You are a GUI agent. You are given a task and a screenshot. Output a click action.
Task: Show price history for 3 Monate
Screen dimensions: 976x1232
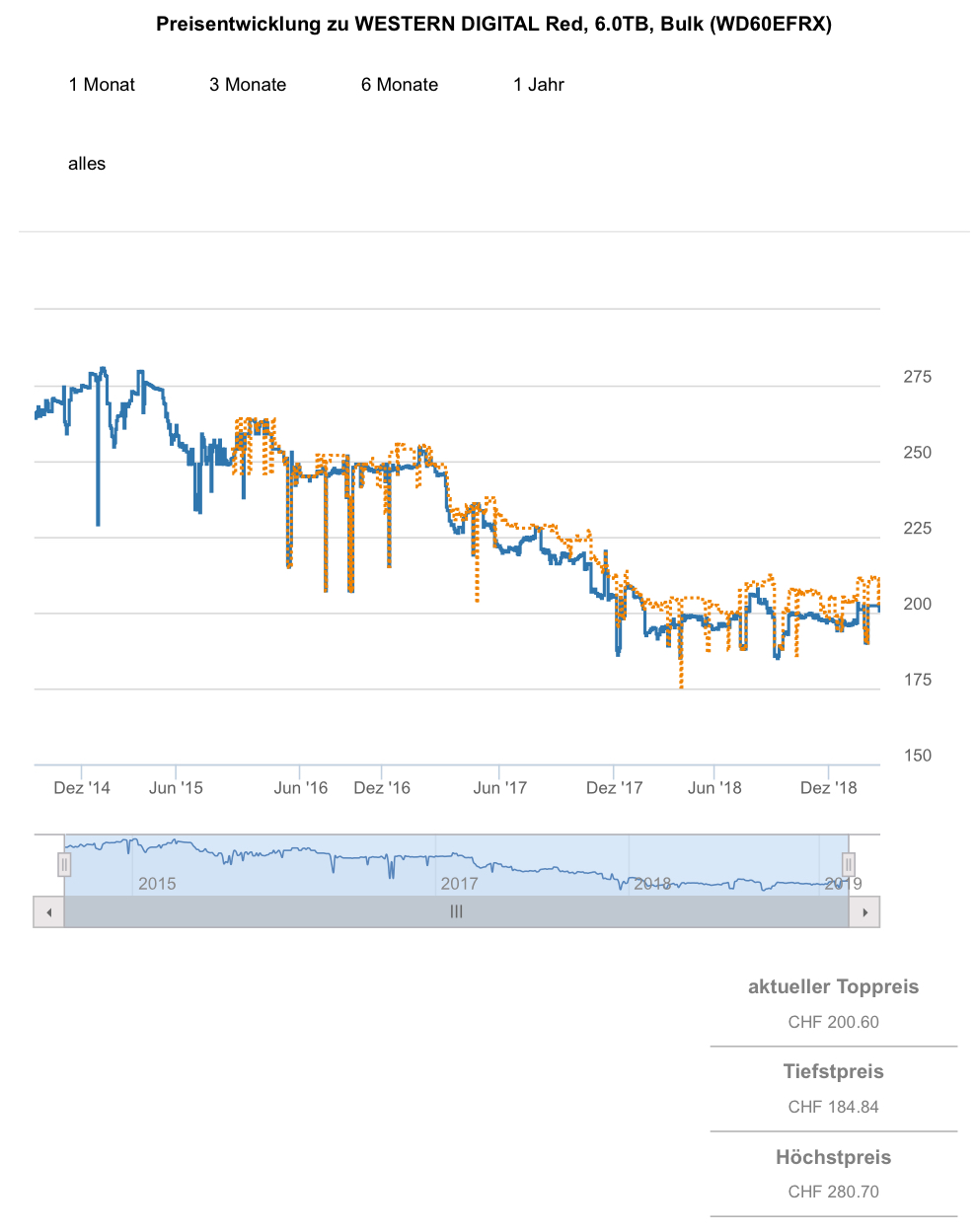tap(248, 85)
